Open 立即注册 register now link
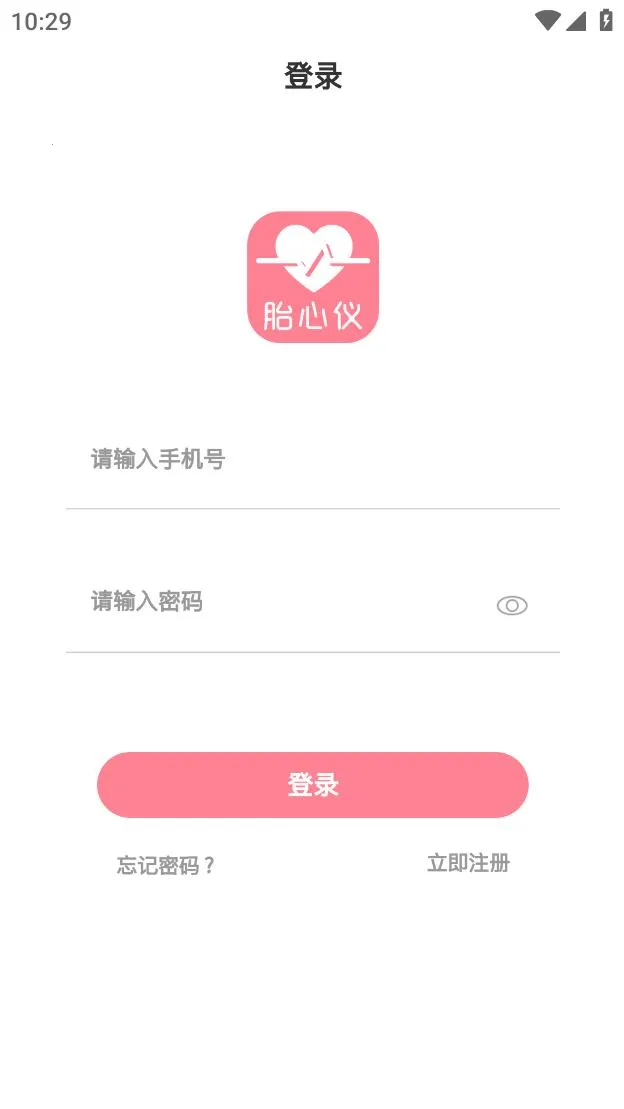 pos(468,863)
